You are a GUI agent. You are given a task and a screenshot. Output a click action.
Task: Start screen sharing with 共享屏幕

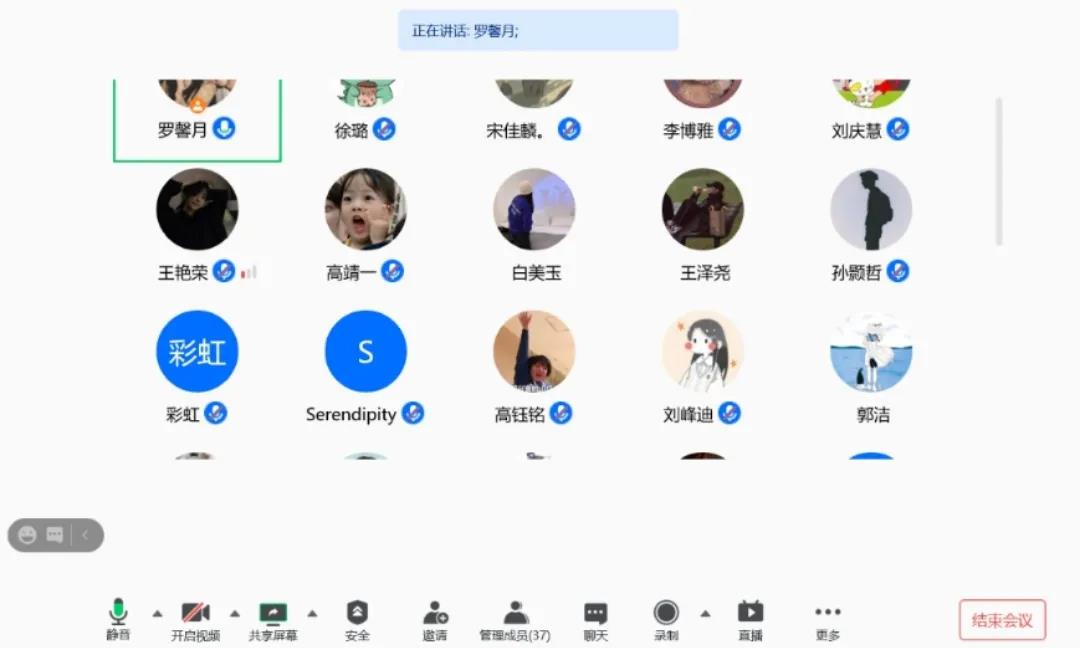pos(273,618)
